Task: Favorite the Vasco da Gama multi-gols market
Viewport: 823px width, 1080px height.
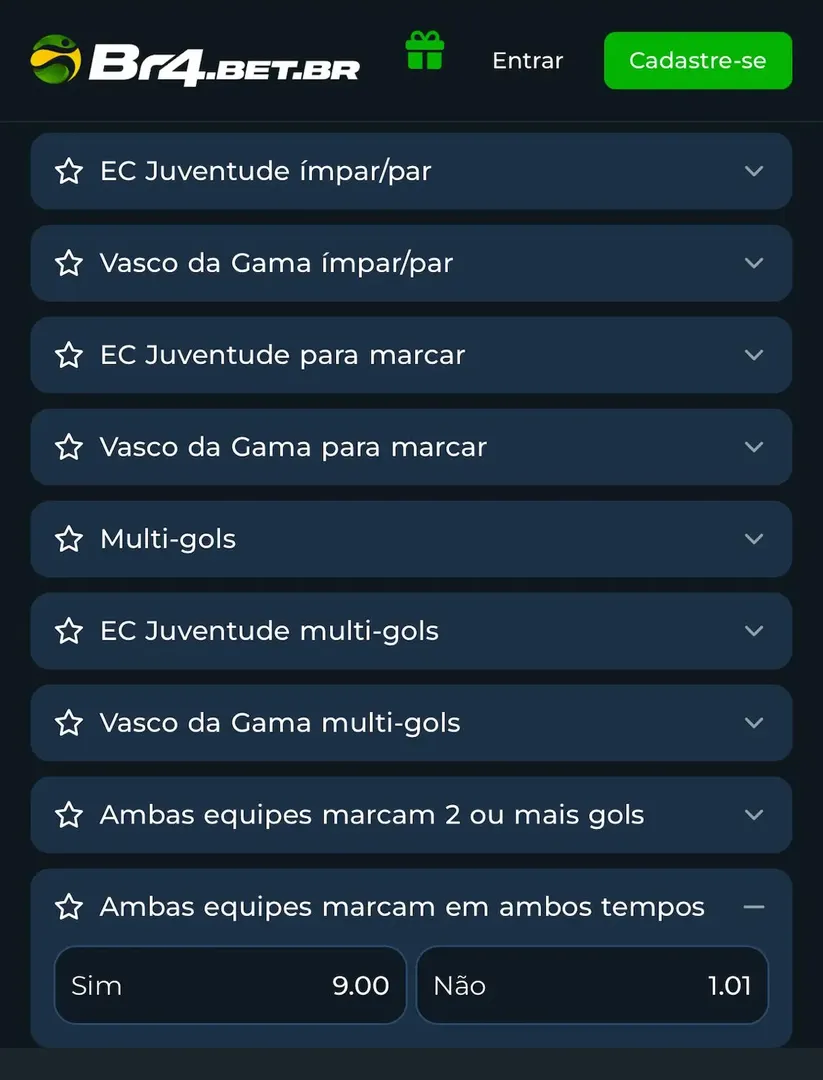Action: click(68, 723)
